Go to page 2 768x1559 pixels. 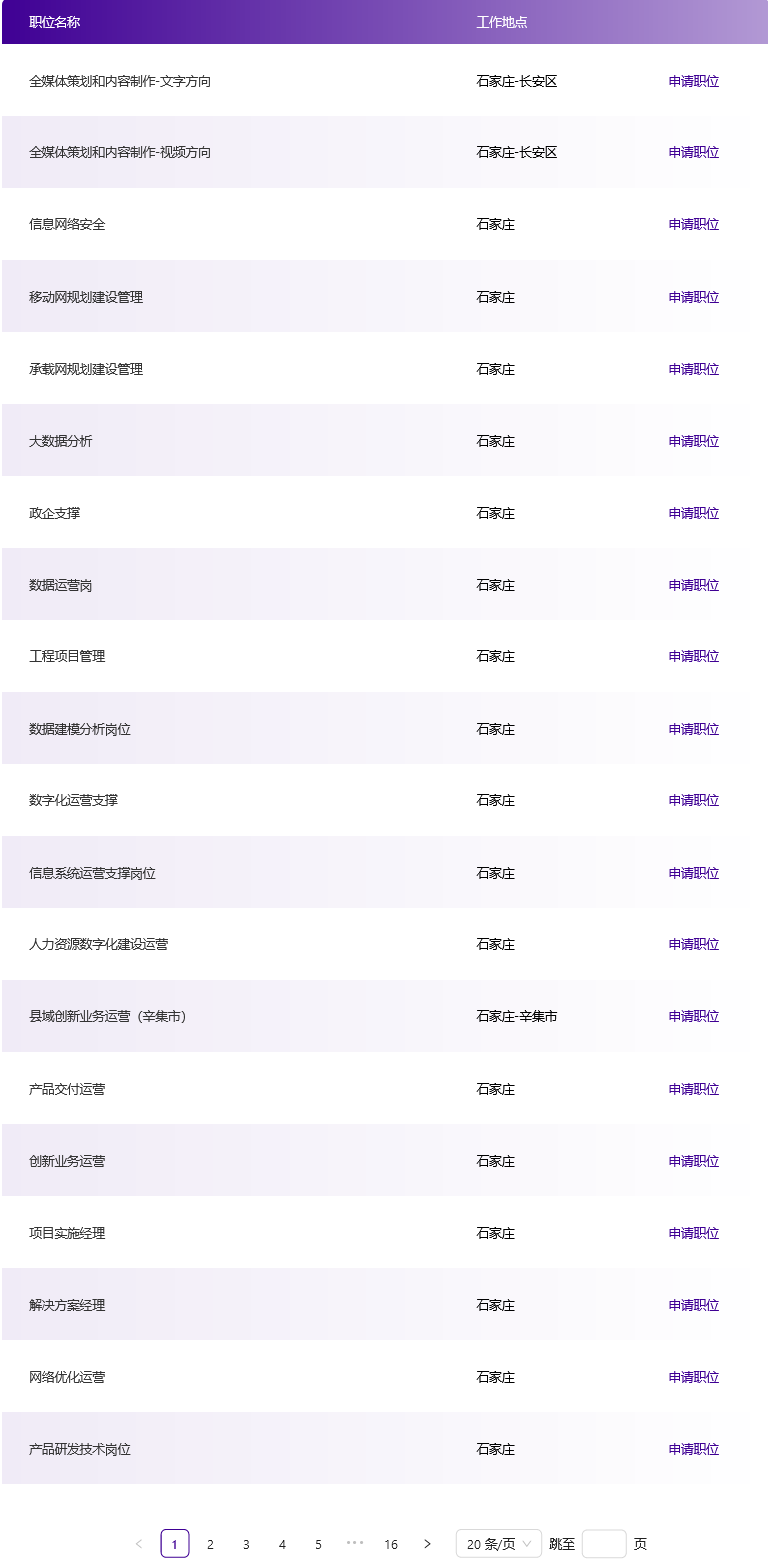click(x=210, y=1544)
